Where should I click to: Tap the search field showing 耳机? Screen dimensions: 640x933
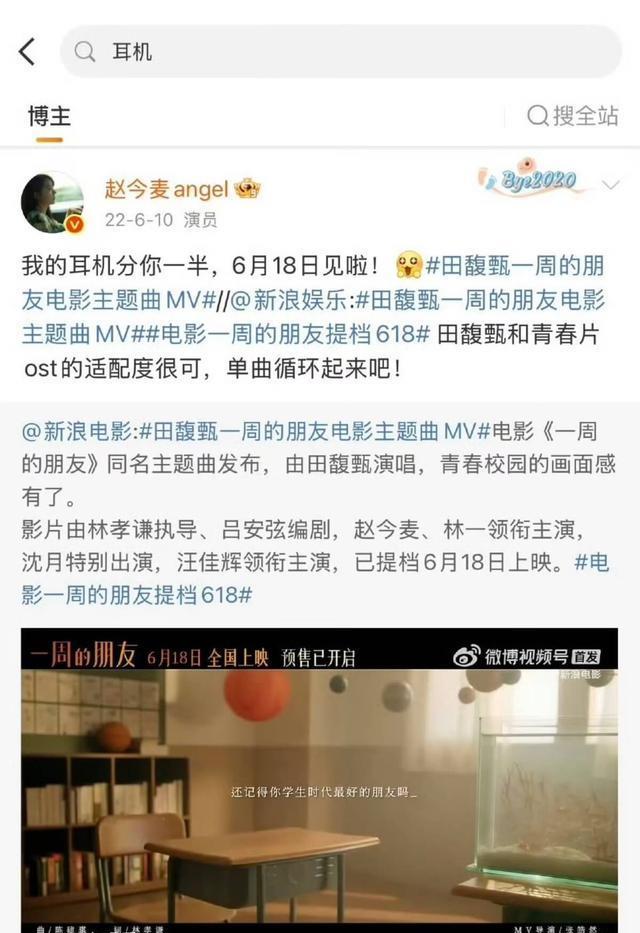click(x=340, y=52)
